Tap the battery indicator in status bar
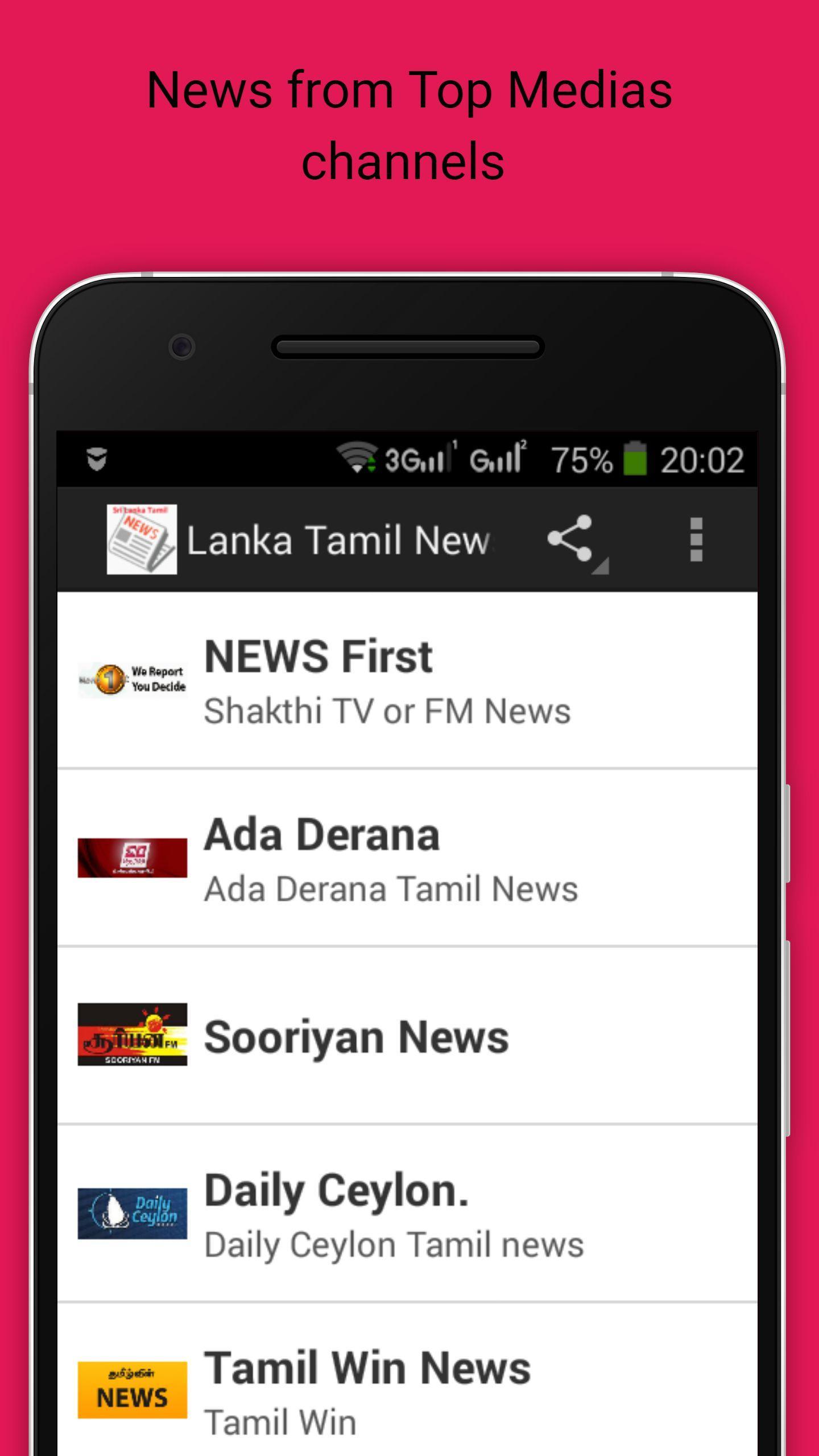Image resolution: width=819 pixels, height=1456 pixels. click(x=637, y=460)
